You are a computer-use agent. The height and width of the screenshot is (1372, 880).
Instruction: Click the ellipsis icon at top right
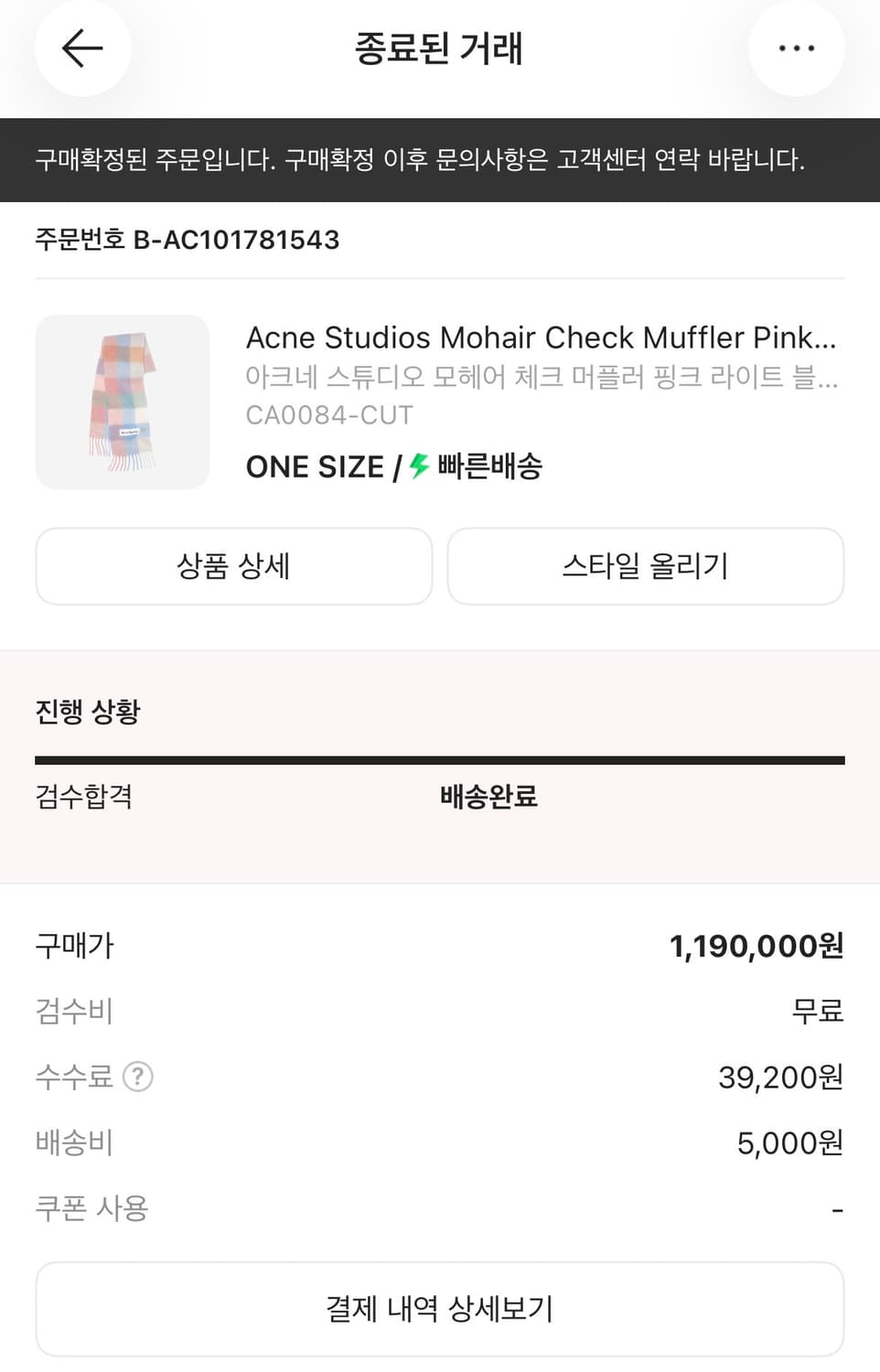point(797,48)
